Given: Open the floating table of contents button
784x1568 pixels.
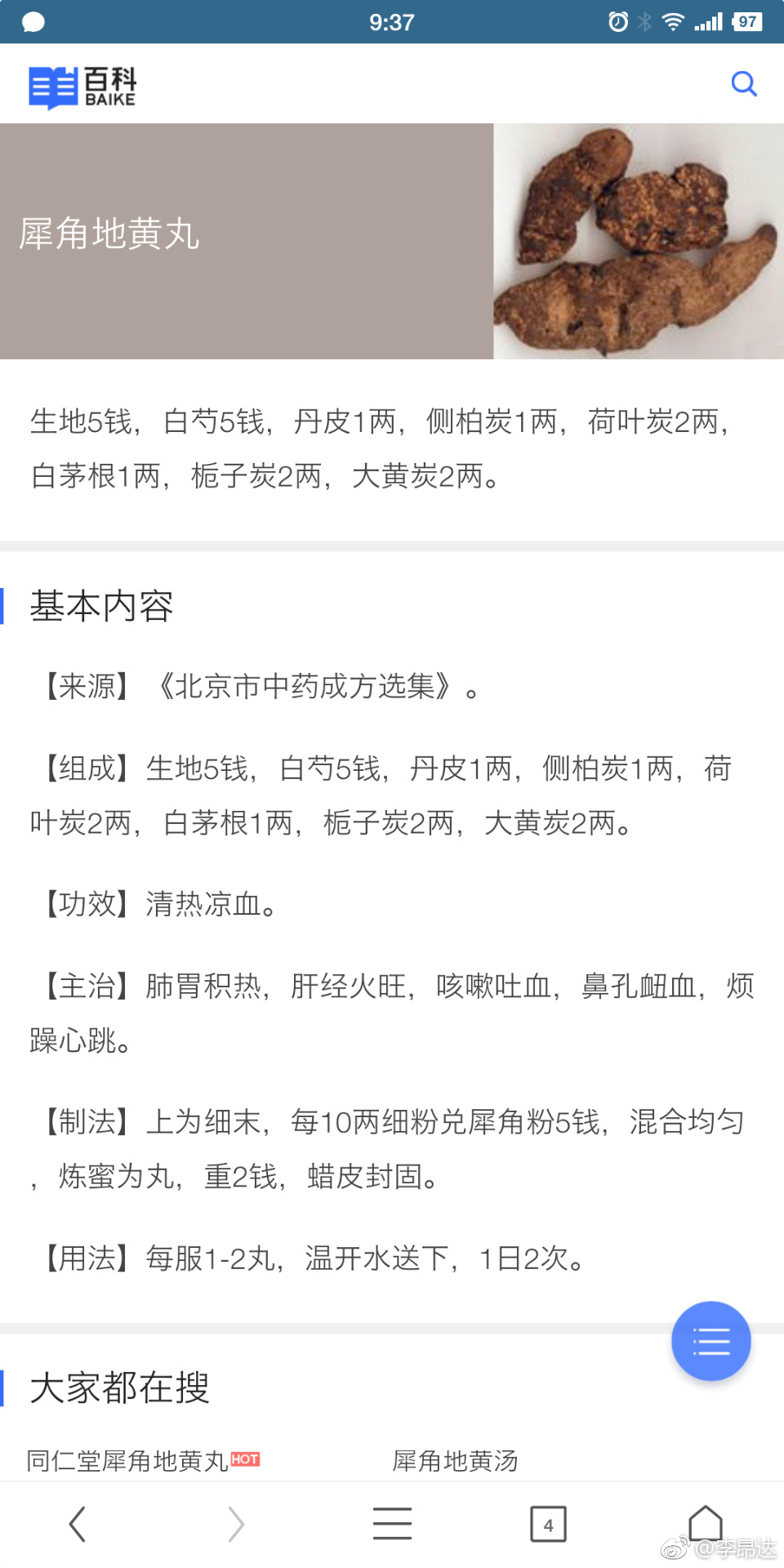Looking at the screenshot, I should 710,1341.
